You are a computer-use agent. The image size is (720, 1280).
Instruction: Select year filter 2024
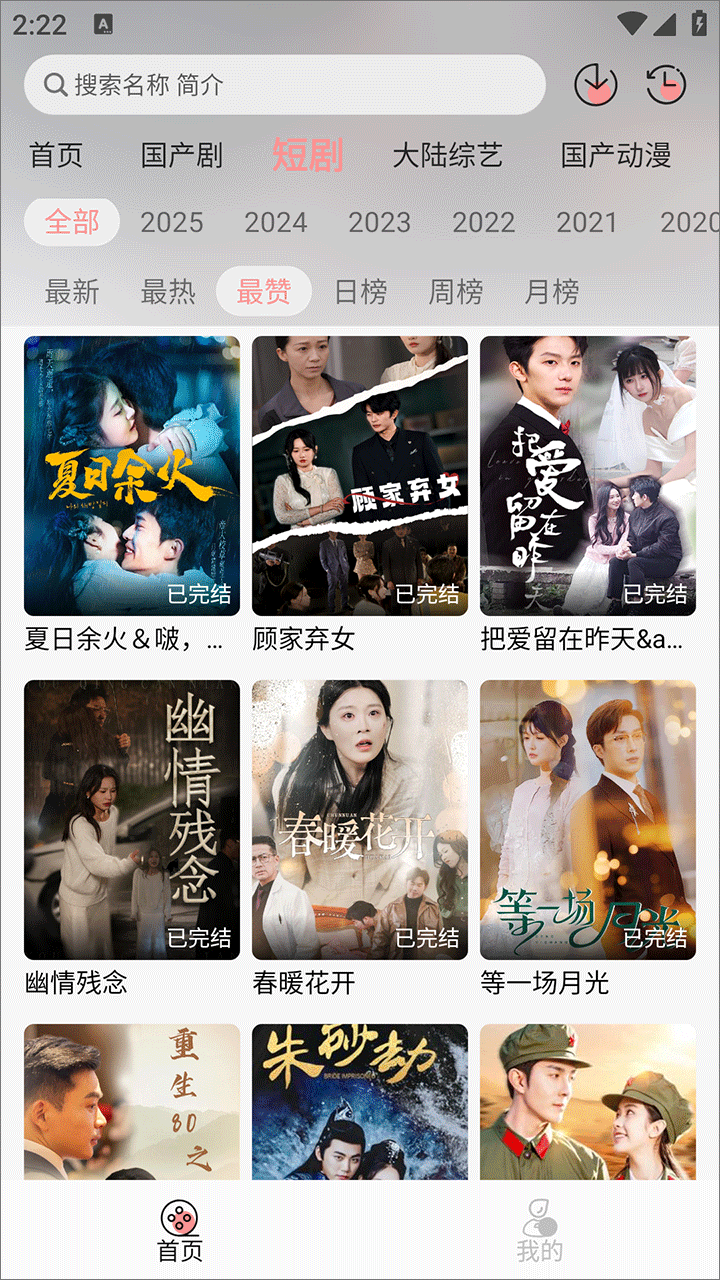point(277,222)
